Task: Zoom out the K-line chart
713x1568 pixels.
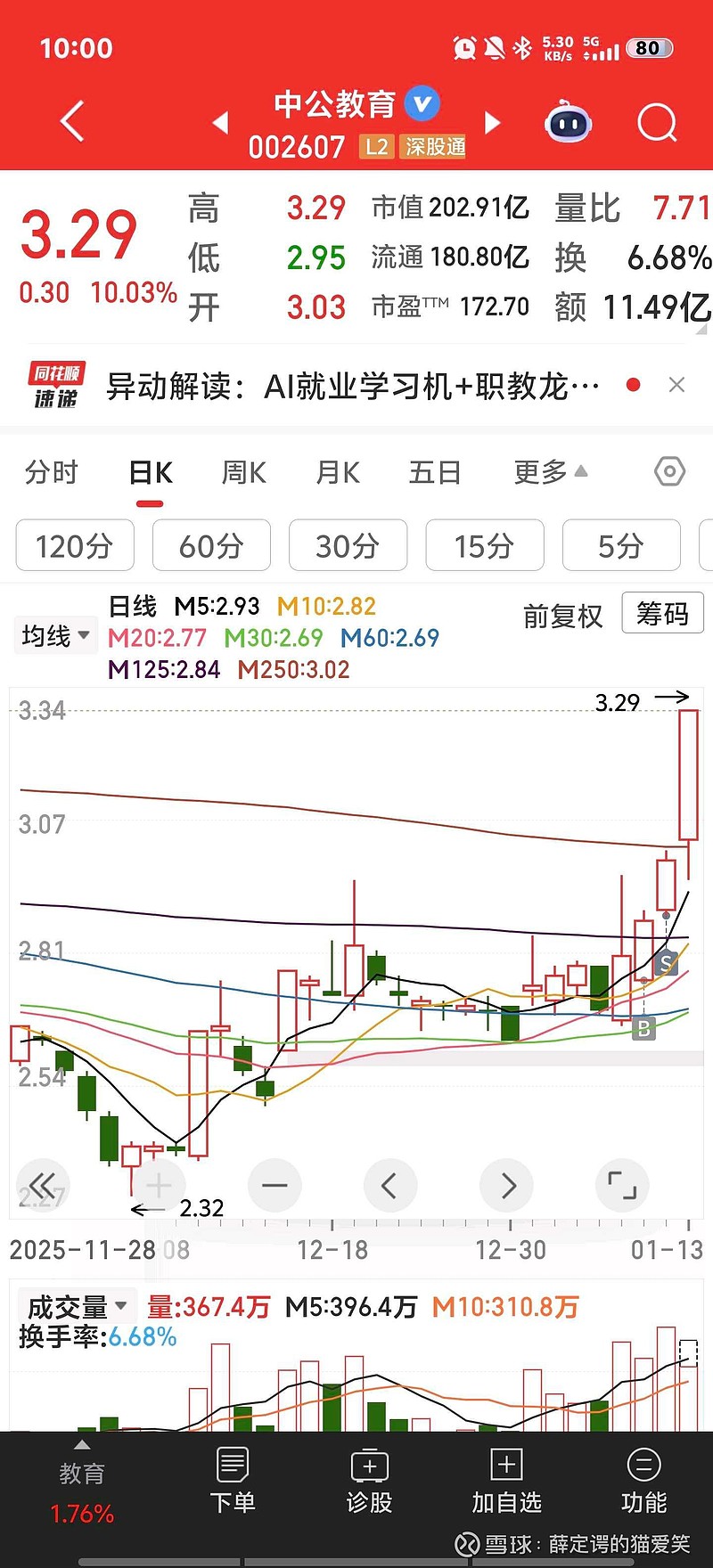Action: click(275, 1185)
